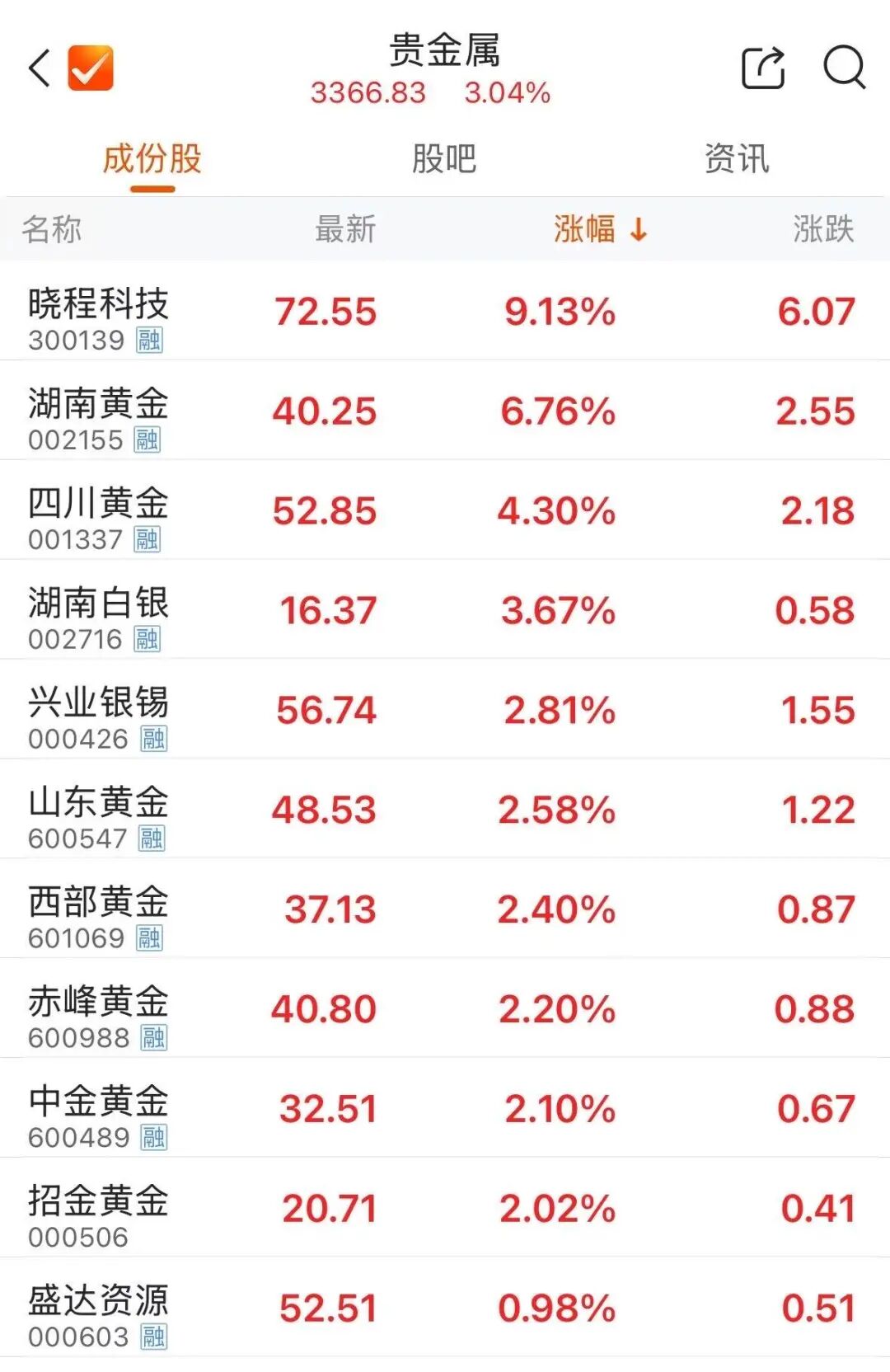
Task: Select the 成份股 tab
Action: click(x=152, y=158)
